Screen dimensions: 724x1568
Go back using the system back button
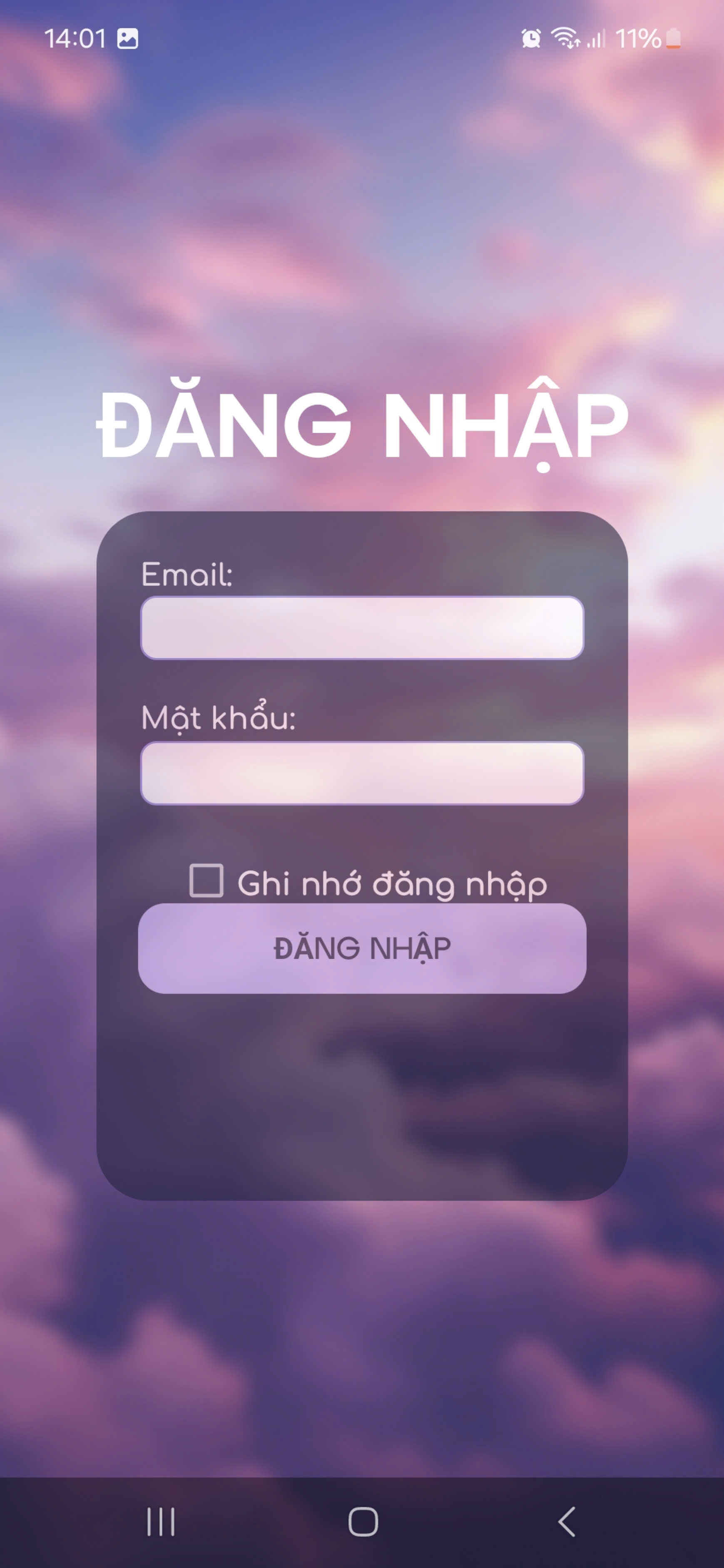566,1522
